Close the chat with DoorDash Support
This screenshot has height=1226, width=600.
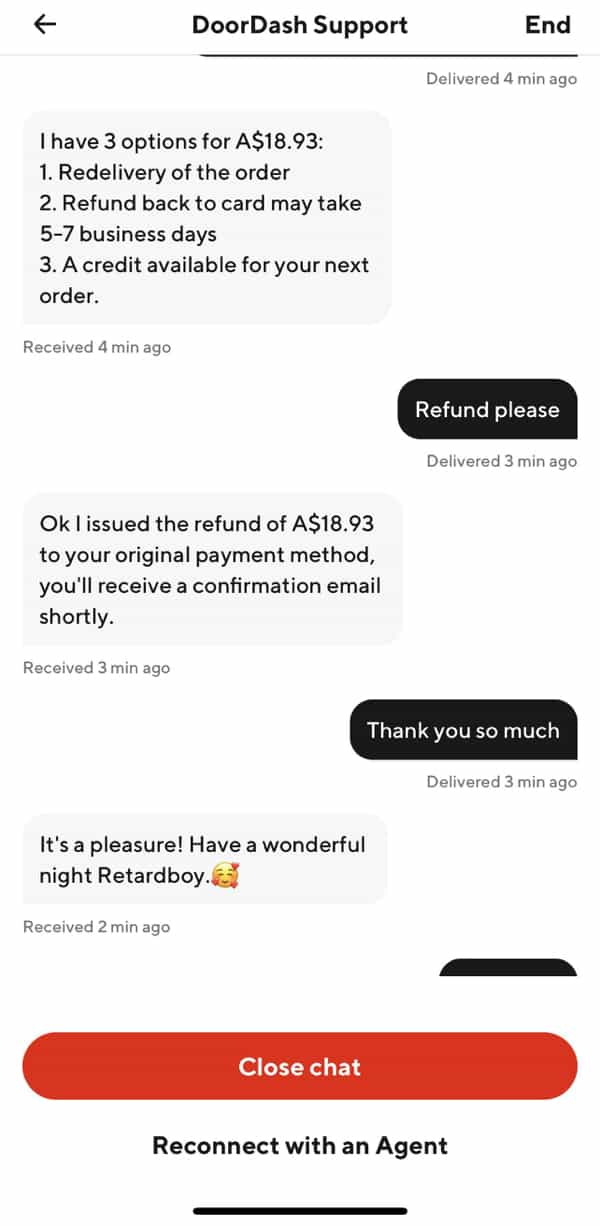pos(300,1066)
